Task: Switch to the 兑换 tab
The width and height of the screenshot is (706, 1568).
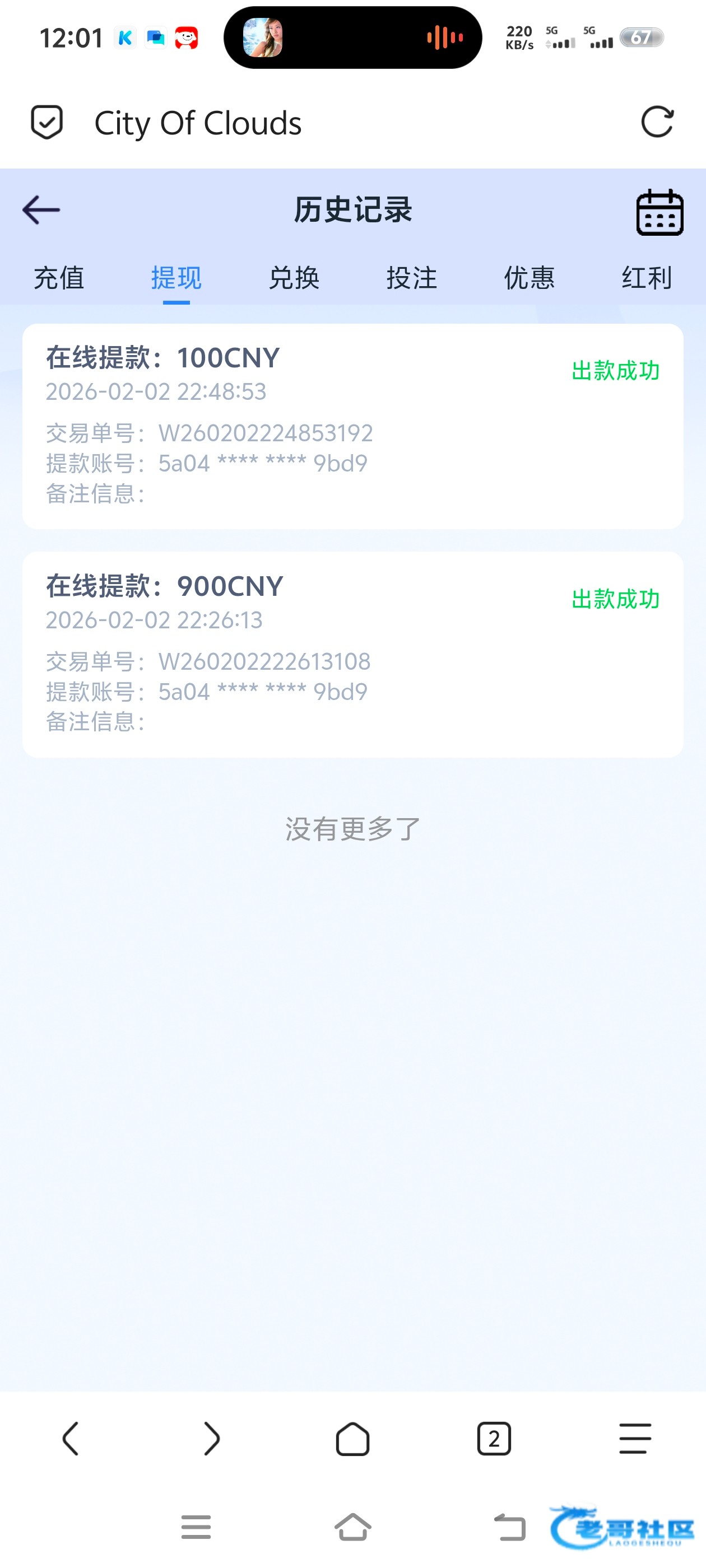Action: click(x=294, y=278)
